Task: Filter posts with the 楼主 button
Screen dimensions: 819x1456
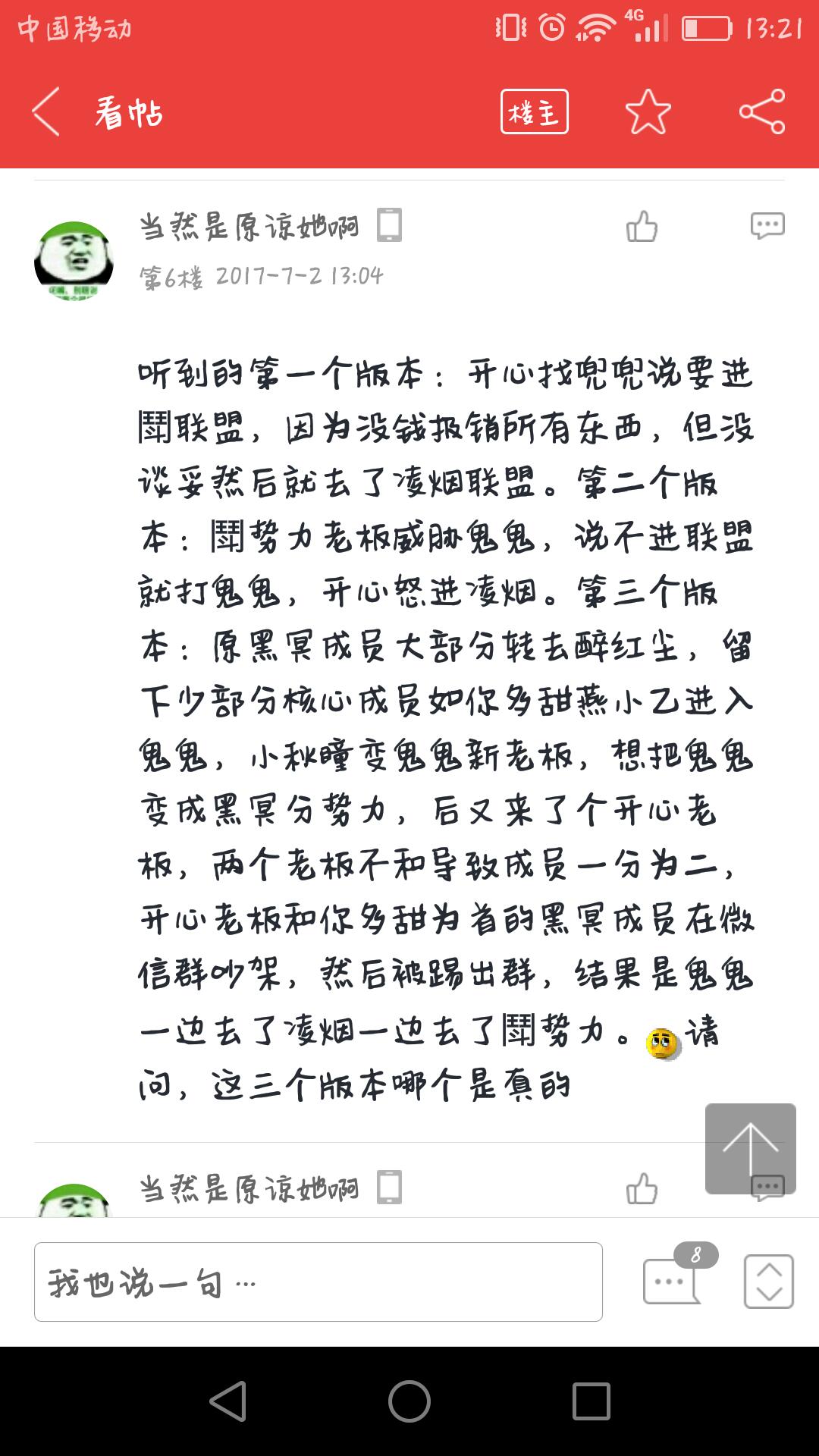Action: [x=535, y=112]
